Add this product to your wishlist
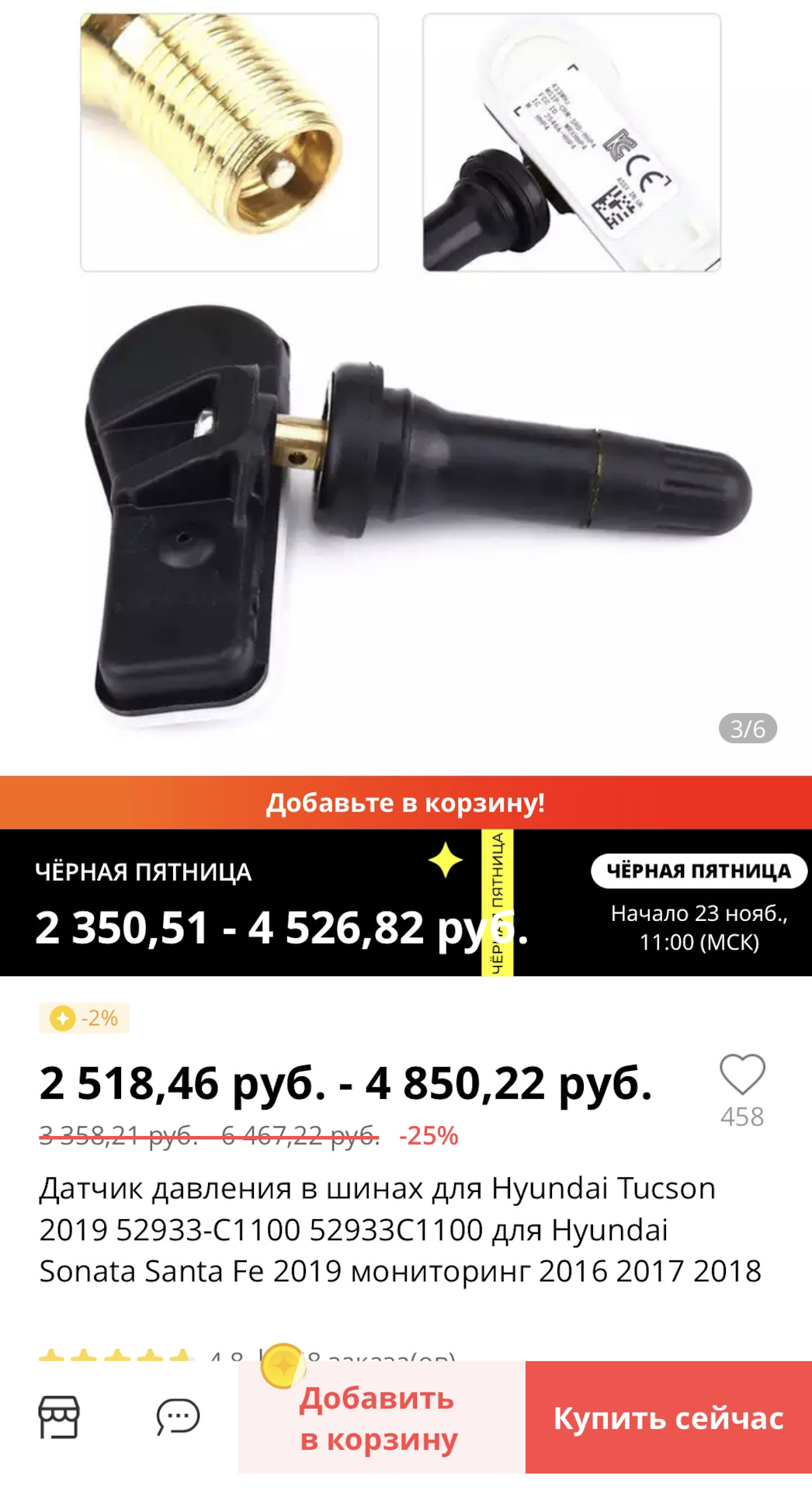This screenshot has width=812, height=1491. click(x=742, y=1076)
